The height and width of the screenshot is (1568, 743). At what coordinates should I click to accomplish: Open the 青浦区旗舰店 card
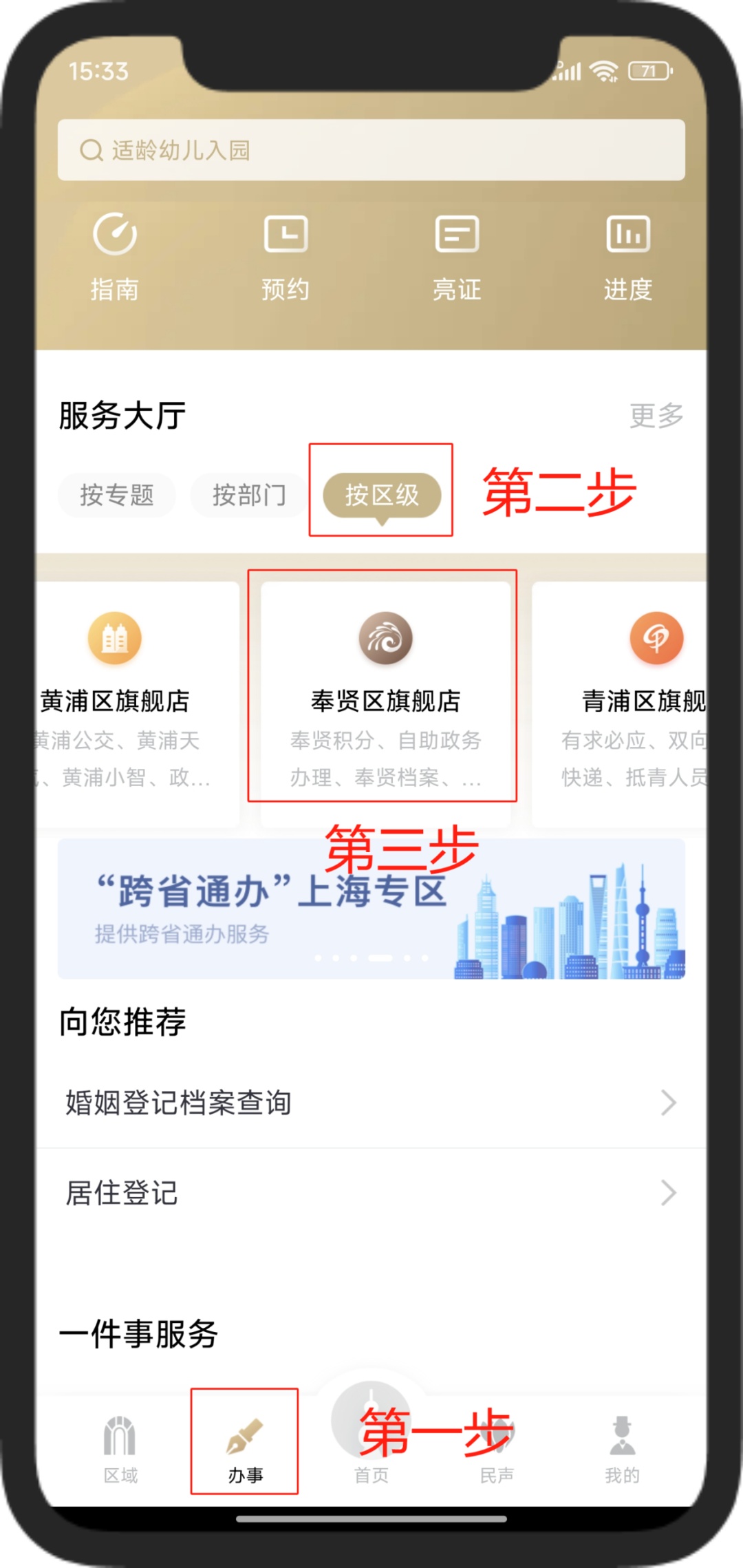coord(633,702)
